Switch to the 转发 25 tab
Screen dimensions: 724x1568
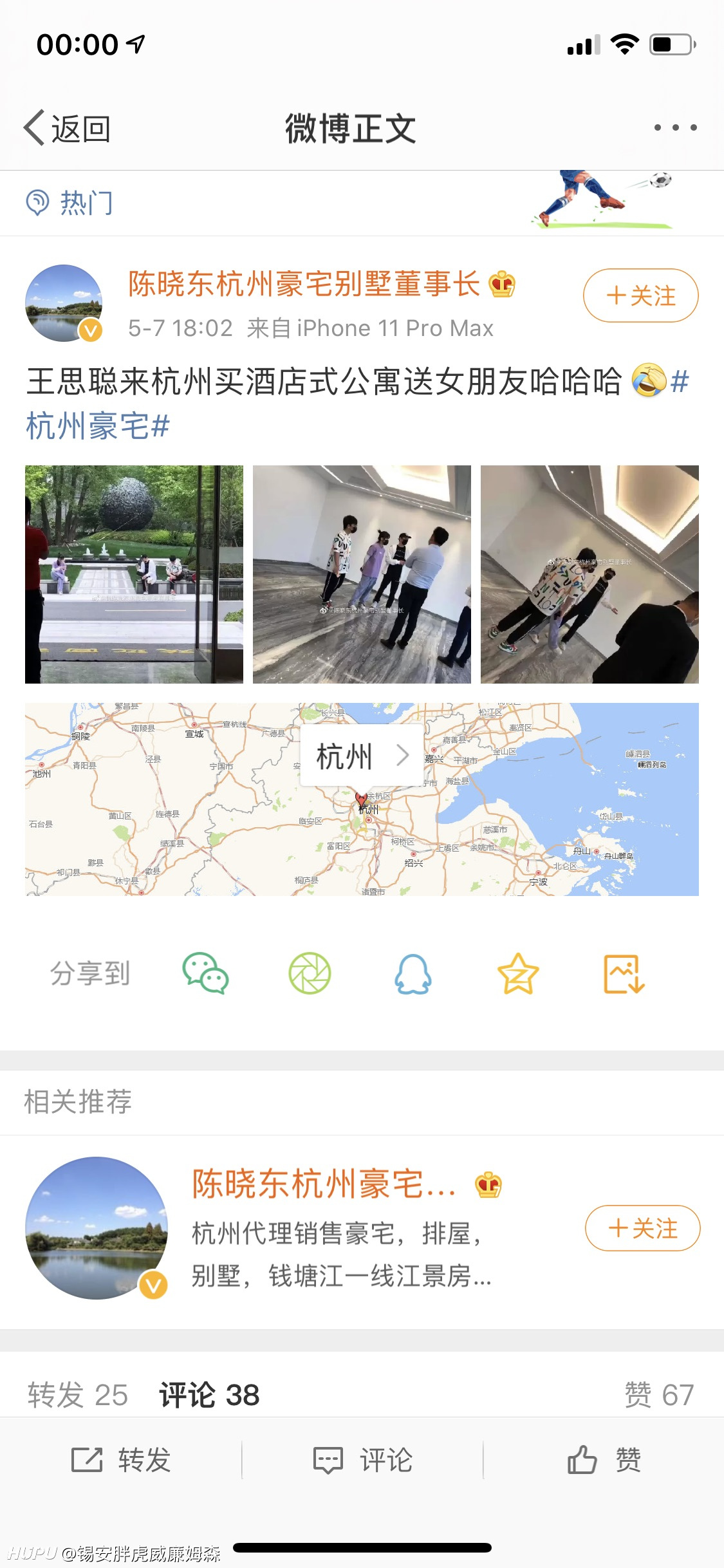[x=78, y=1395]
